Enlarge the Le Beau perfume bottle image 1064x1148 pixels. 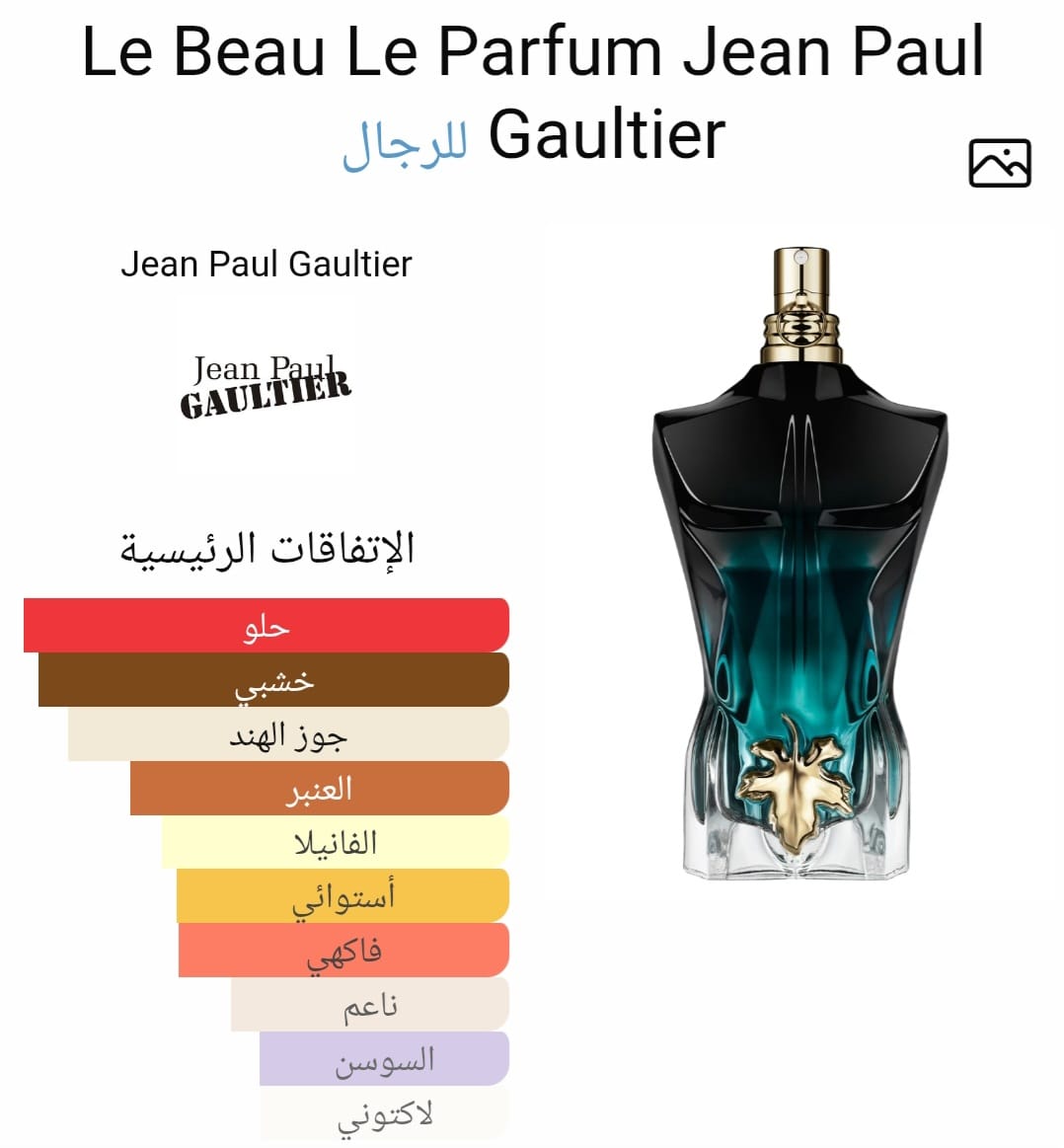point(799,563)
